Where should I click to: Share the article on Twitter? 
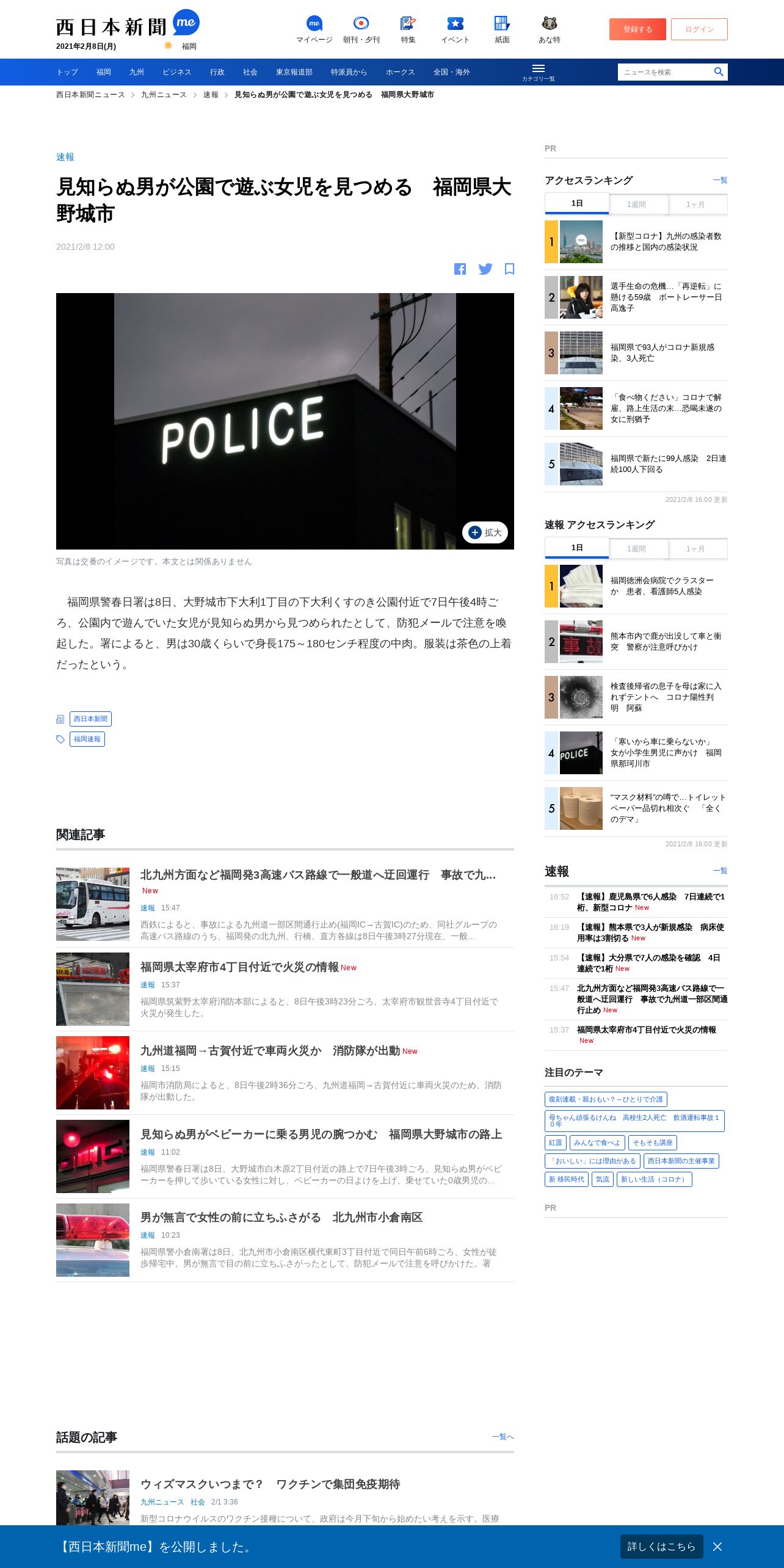[485, 269]
